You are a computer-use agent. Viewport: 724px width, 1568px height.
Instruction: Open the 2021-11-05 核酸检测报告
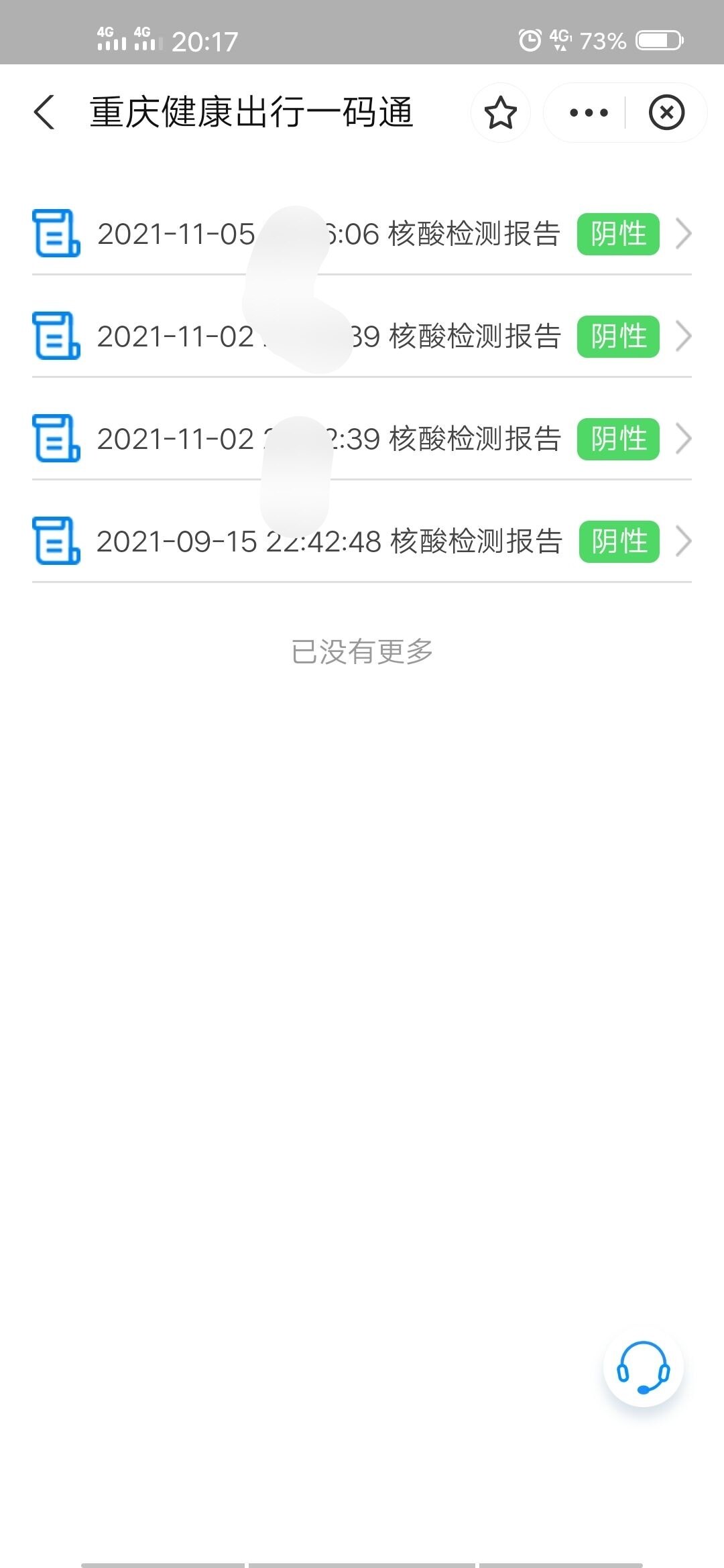362,235
